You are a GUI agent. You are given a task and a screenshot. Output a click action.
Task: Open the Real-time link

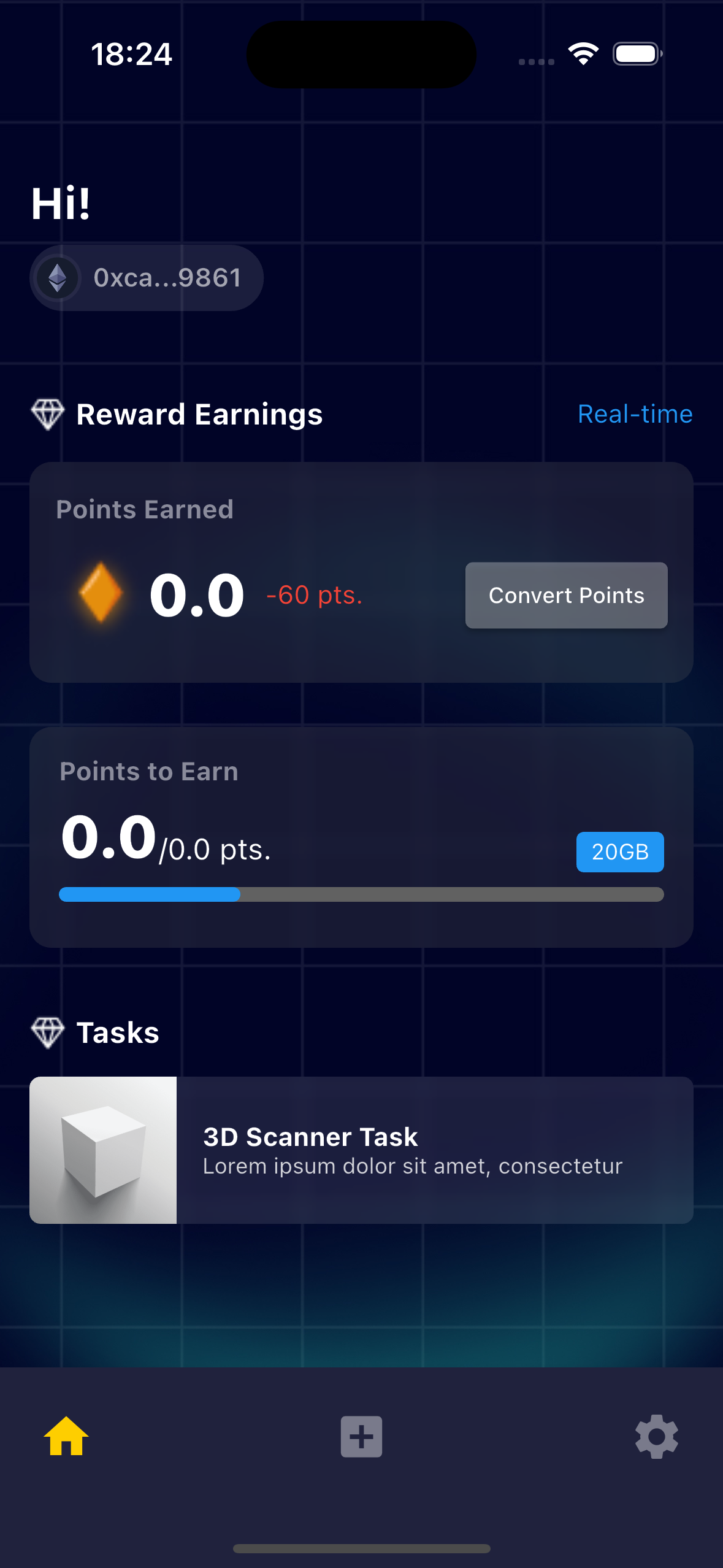click(x=635, y=414)
